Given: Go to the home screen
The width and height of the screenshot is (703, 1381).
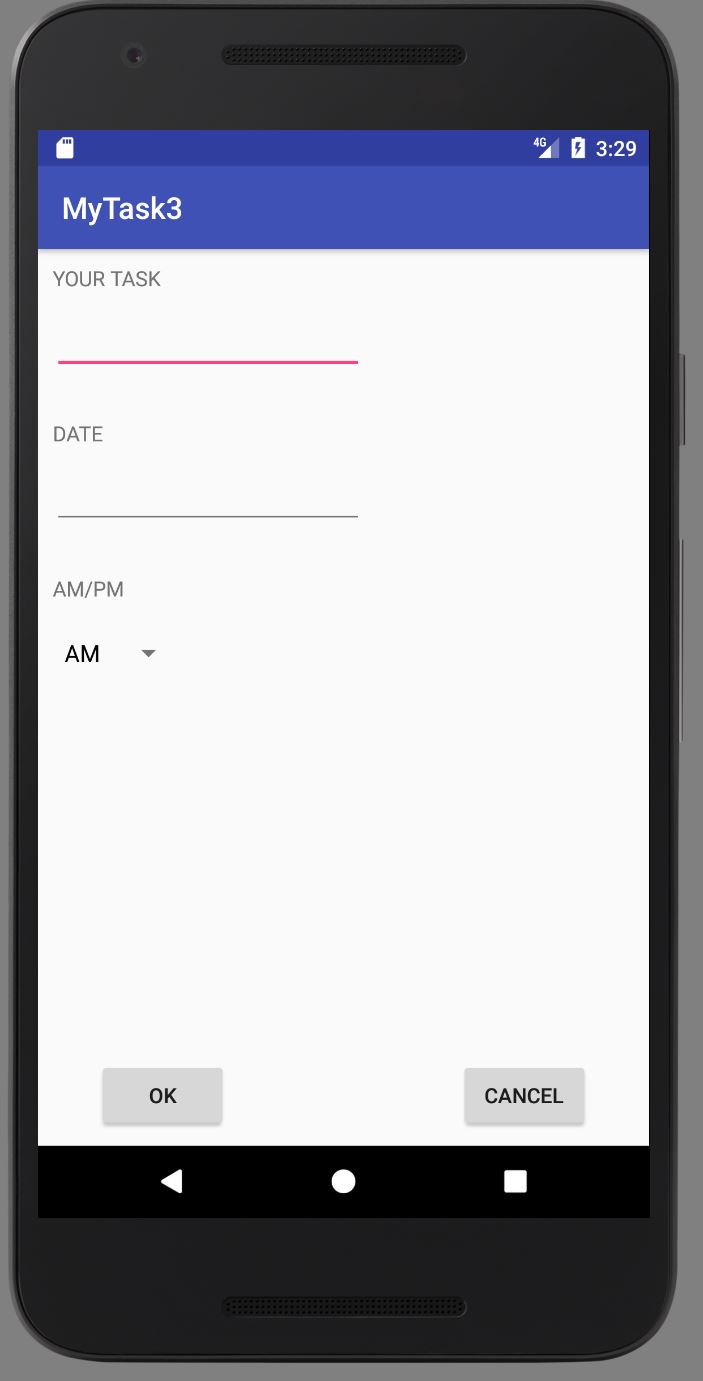Looking at the screenshot, I should tap(343, 1182).
